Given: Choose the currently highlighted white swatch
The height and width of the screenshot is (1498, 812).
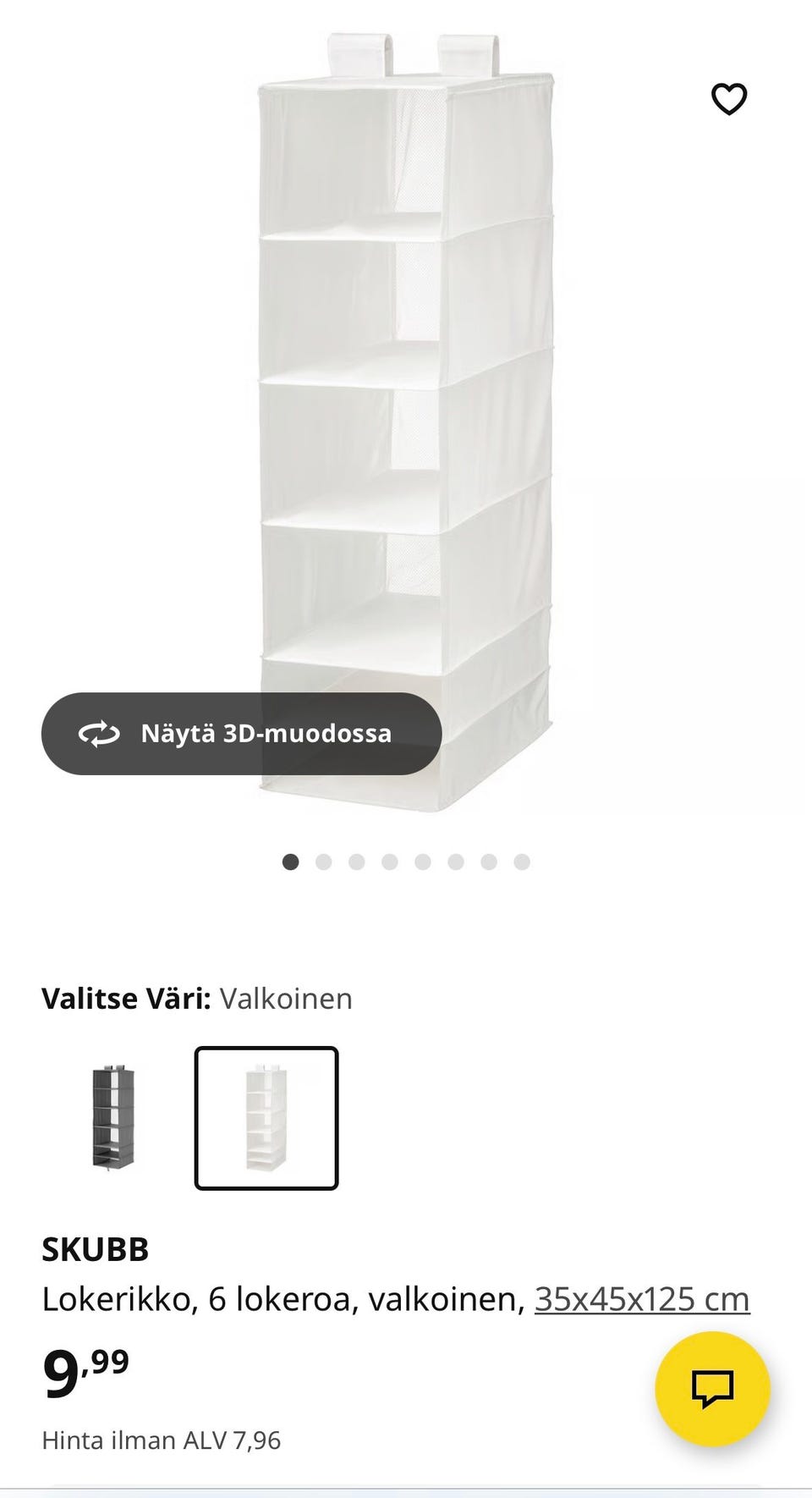Looking at the screenshot, I should point(266,1119).
